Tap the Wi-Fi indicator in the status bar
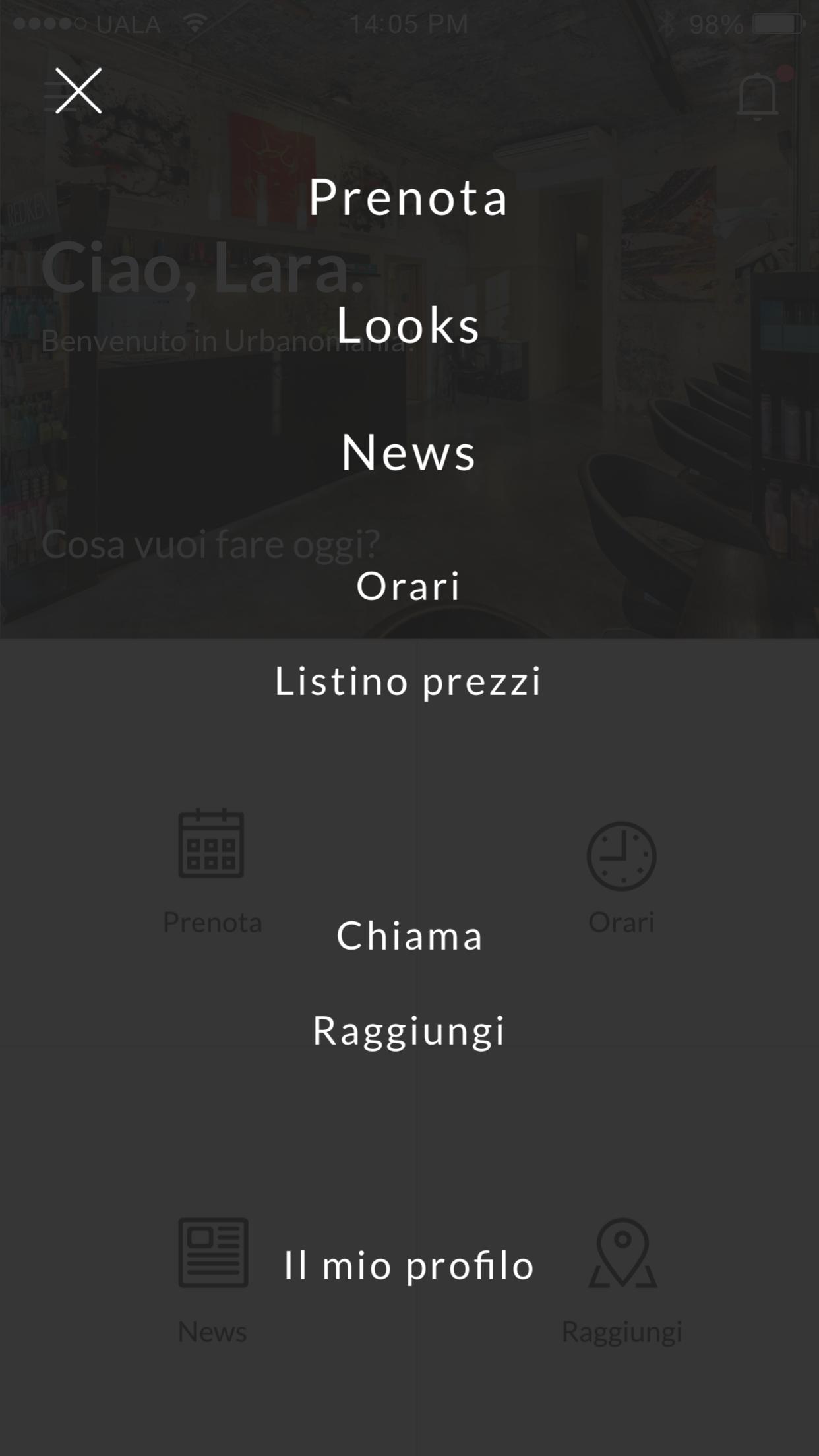 pos(195,21)
